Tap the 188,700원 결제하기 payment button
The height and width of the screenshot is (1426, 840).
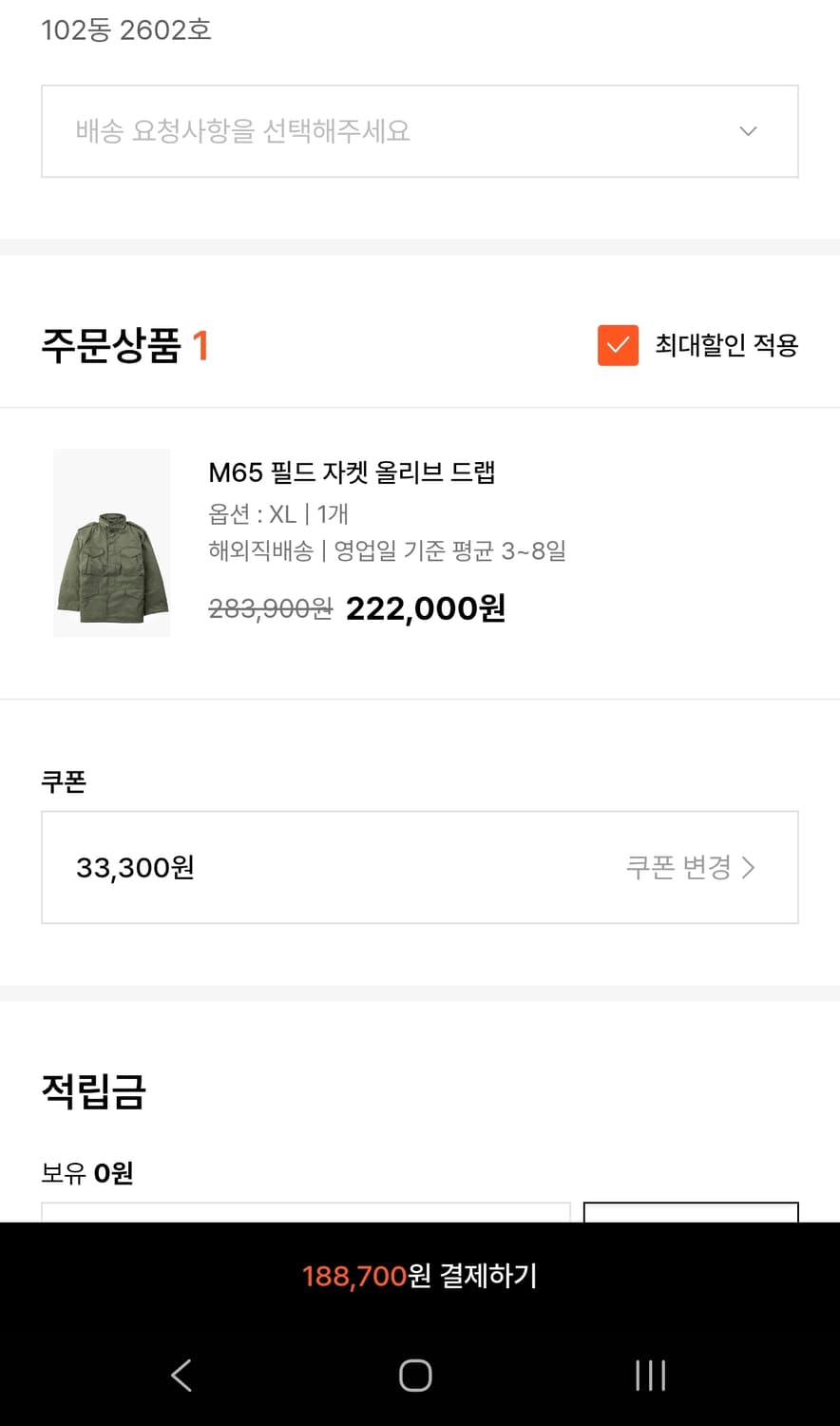tap(419, 1276)
